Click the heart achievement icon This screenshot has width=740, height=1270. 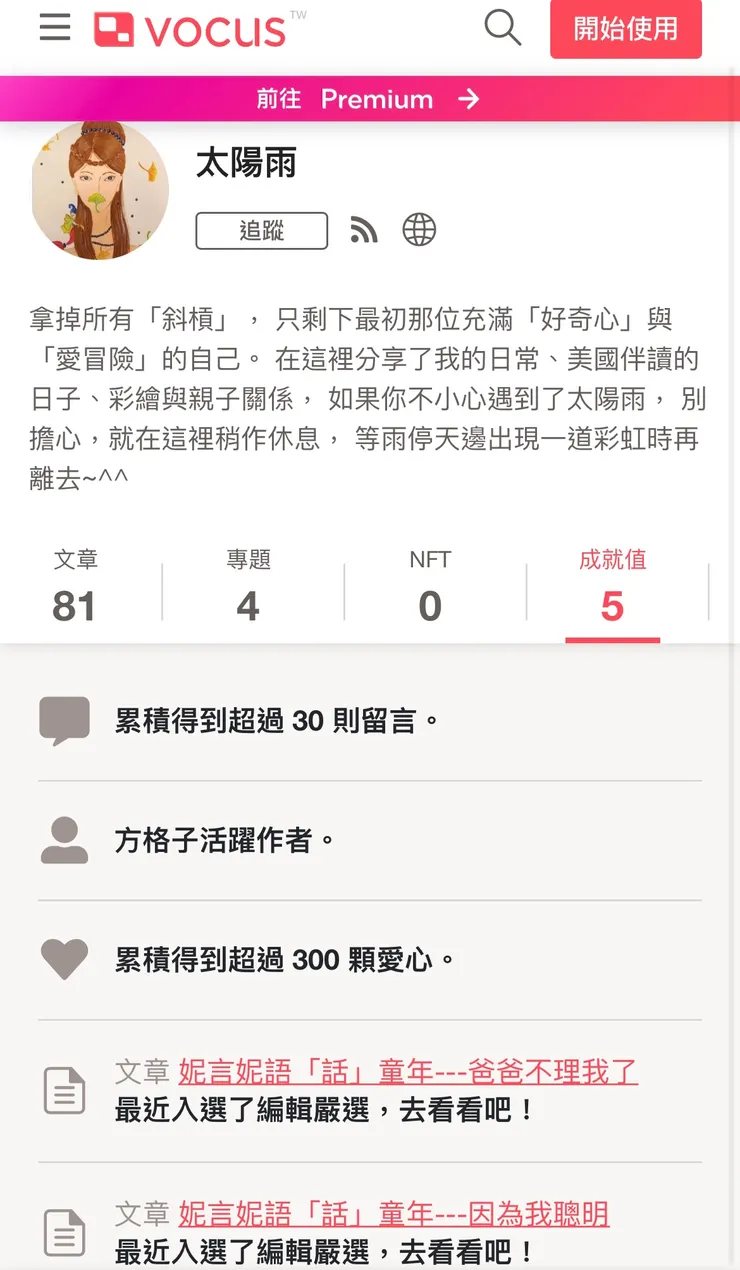click(64, 958)
